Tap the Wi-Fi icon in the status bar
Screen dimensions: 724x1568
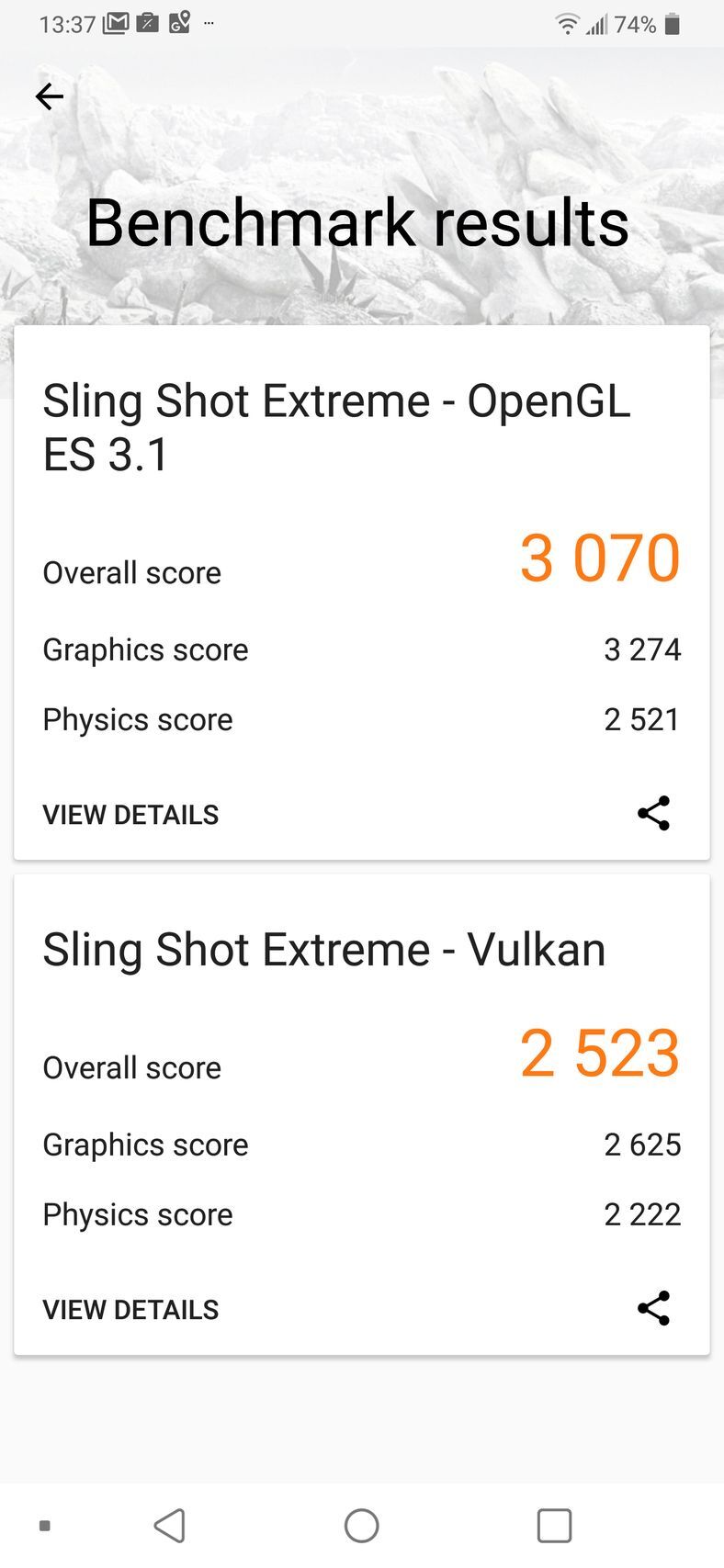[570, 24]
